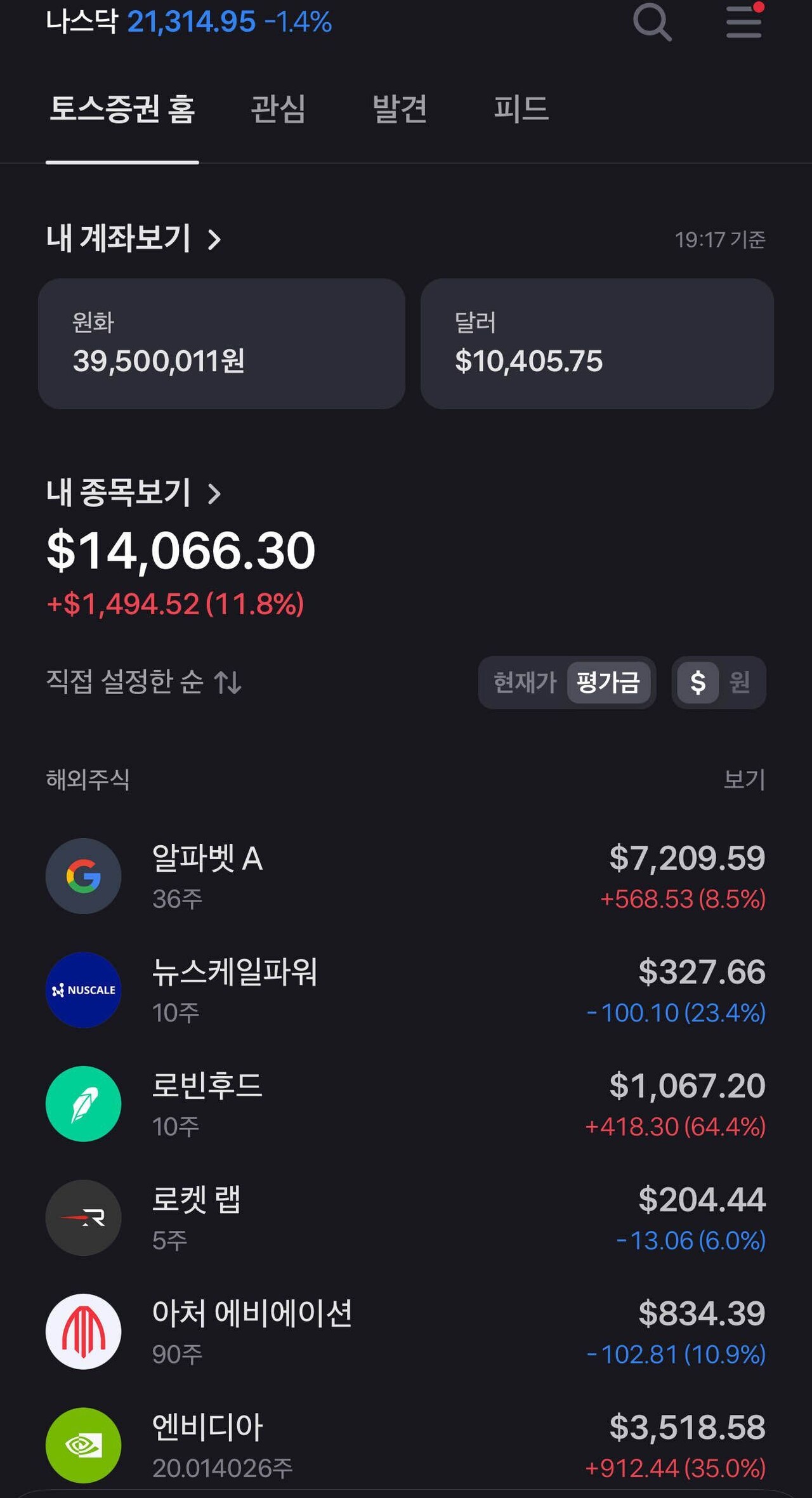This screenshot has width=812, height=1498.
Task: Tap the Alphabet A stock's Google logo icon
Action: pyautogui.click(x=83, y=876)
